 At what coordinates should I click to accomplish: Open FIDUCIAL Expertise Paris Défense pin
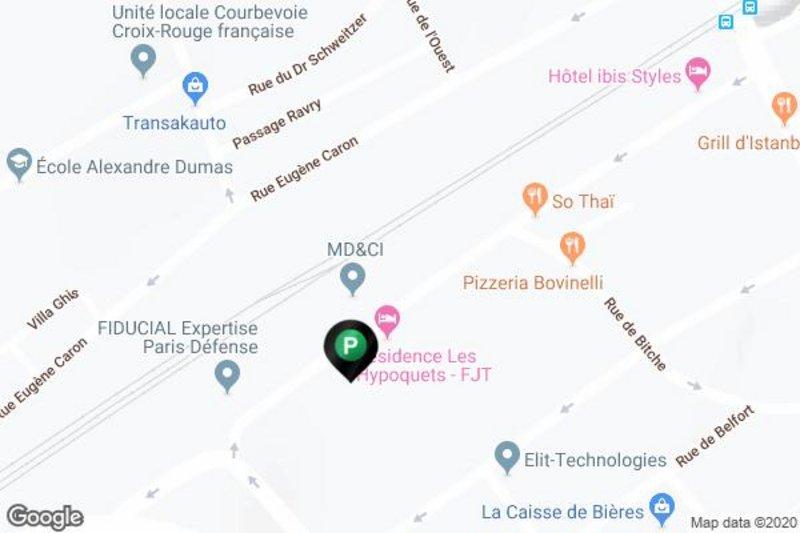pos(228,377)
